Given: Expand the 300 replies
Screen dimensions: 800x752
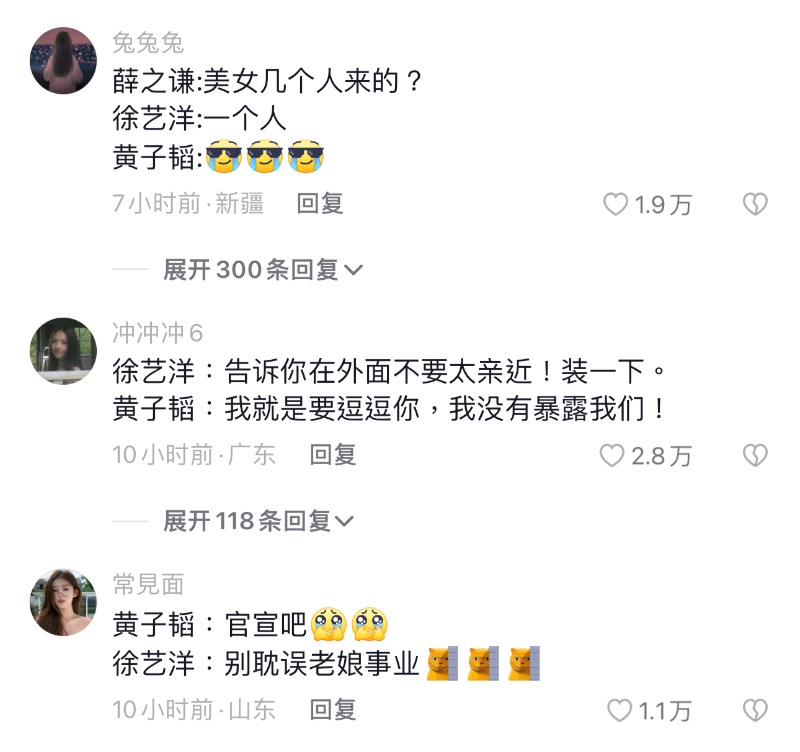Looking at the screenshot, I should [x=262, y=269].
